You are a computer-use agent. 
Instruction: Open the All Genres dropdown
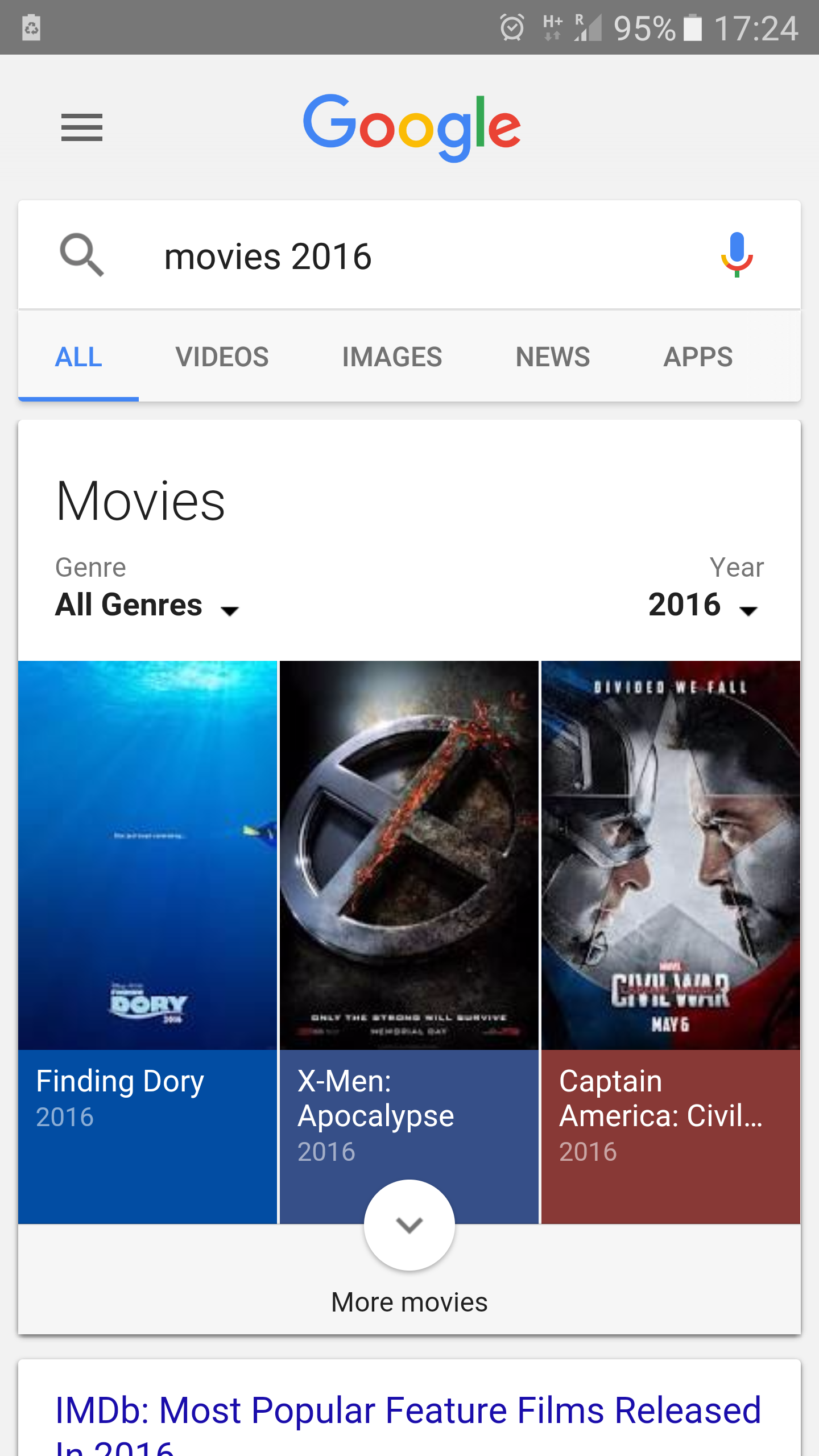(147, 605)
